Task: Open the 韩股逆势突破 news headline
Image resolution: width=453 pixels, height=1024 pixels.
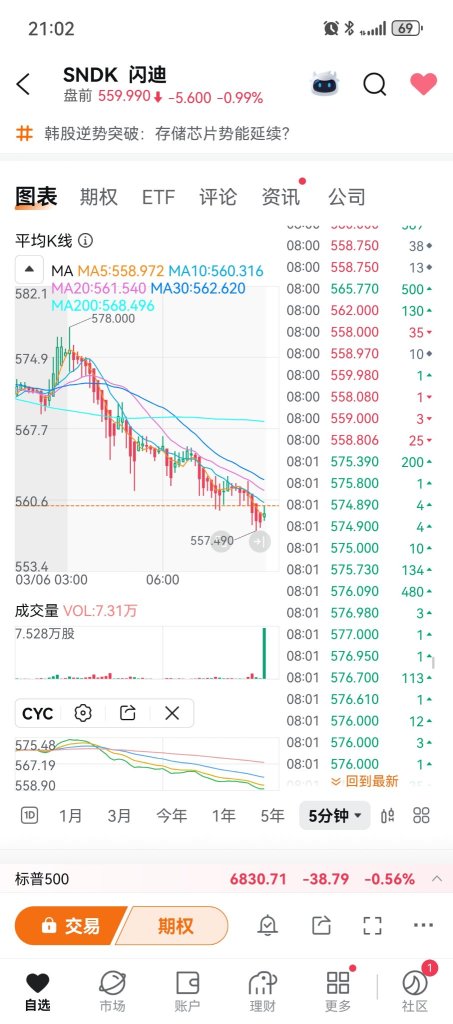Action: (166, 134)
